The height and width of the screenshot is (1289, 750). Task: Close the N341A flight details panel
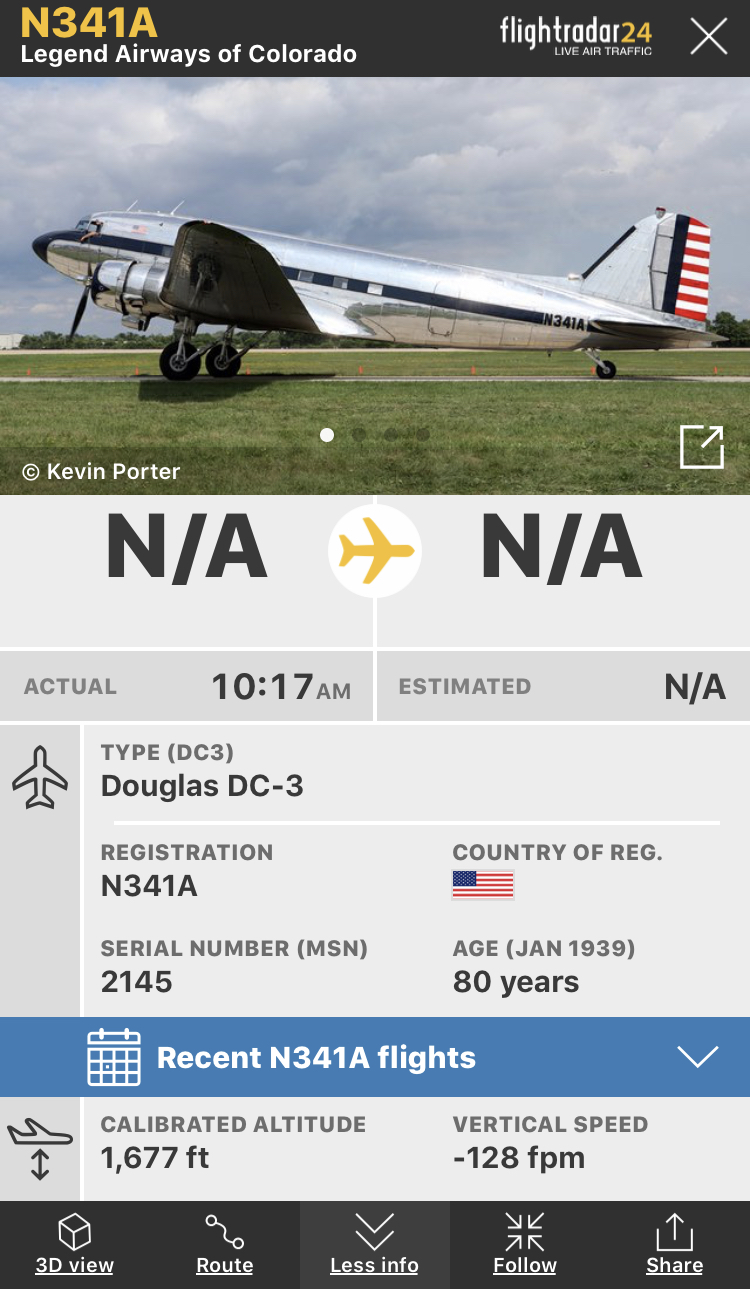click(x=708, y=37)
